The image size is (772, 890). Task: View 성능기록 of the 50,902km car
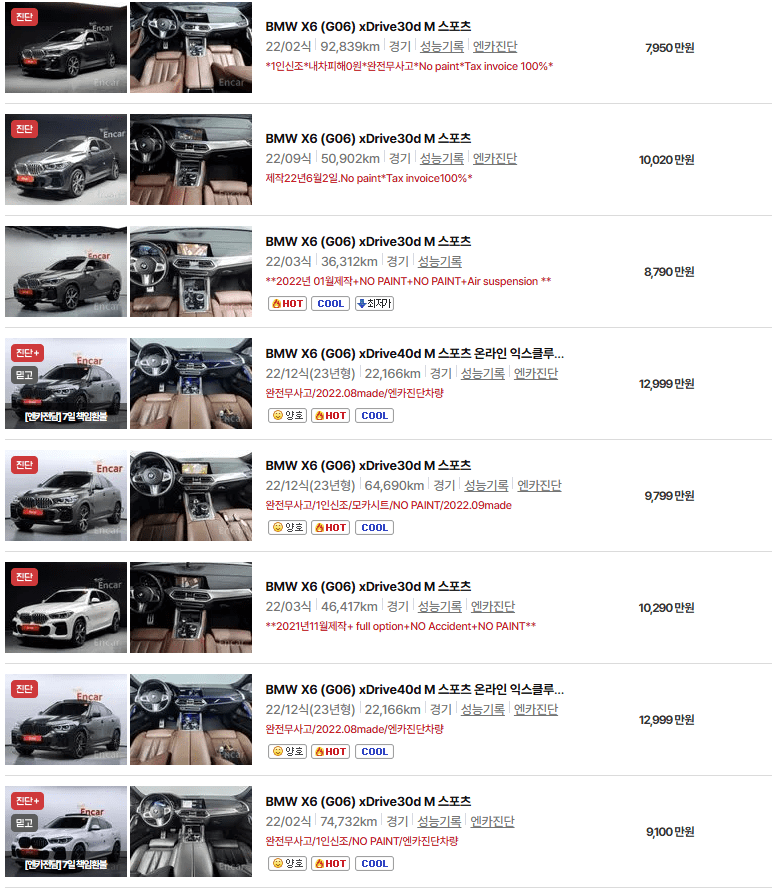[442, 158]
